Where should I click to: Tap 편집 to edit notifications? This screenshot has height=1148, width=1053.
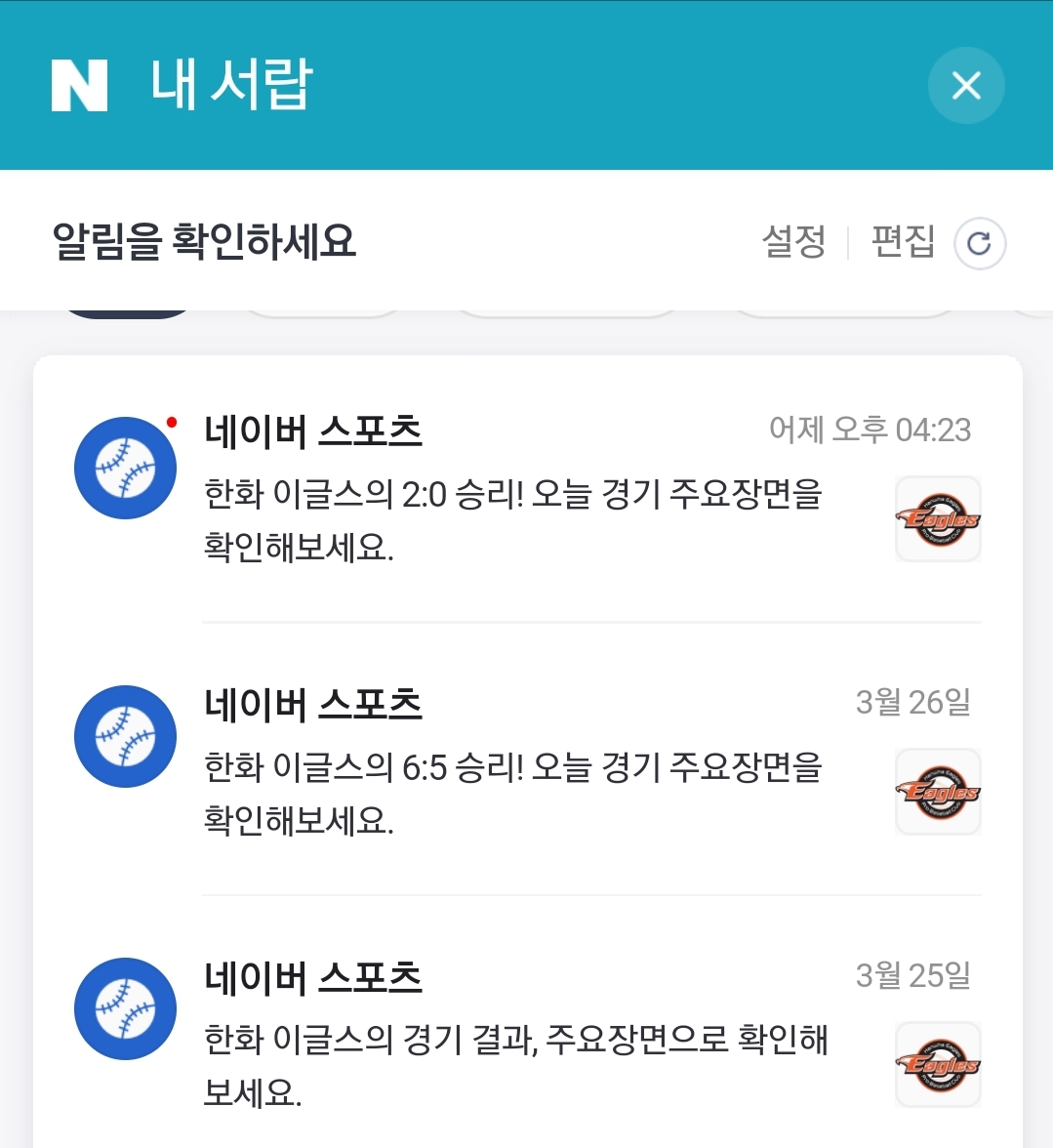903,241
